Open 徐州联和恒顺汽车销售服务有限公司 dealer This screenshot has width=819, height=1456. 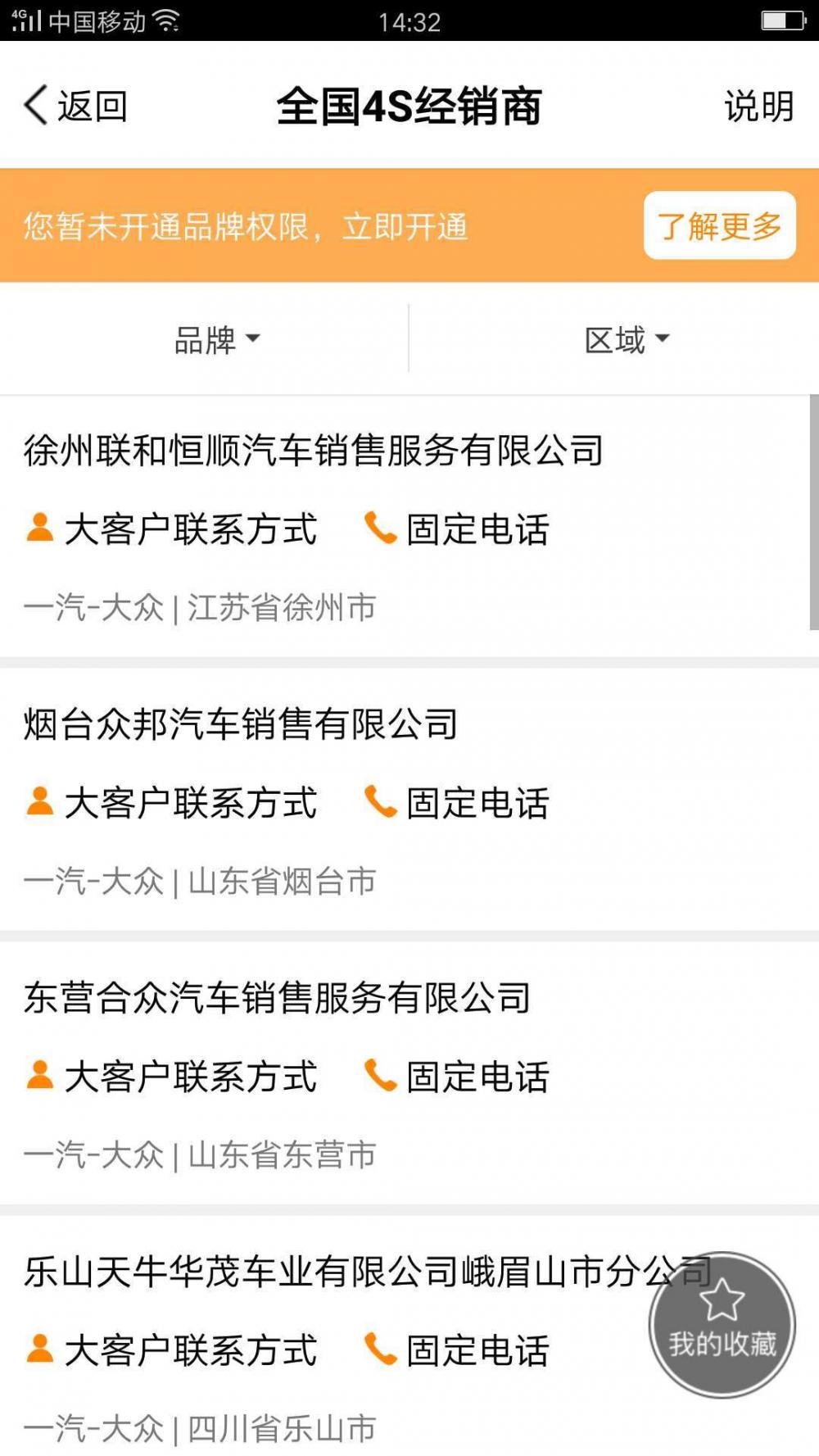tap(314, 451)
